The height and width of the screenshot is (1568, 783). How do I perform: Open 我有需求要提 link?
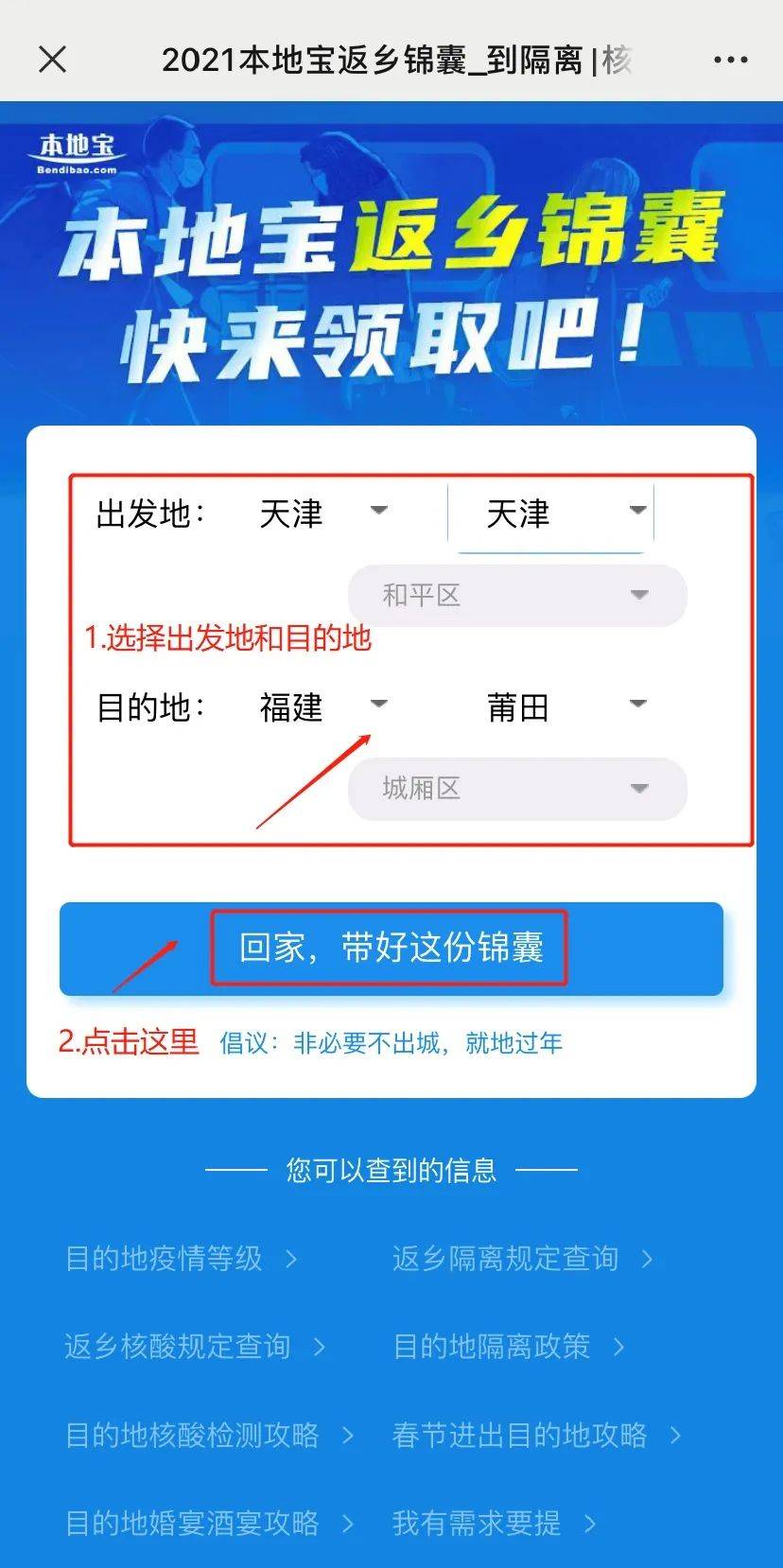494,1523
